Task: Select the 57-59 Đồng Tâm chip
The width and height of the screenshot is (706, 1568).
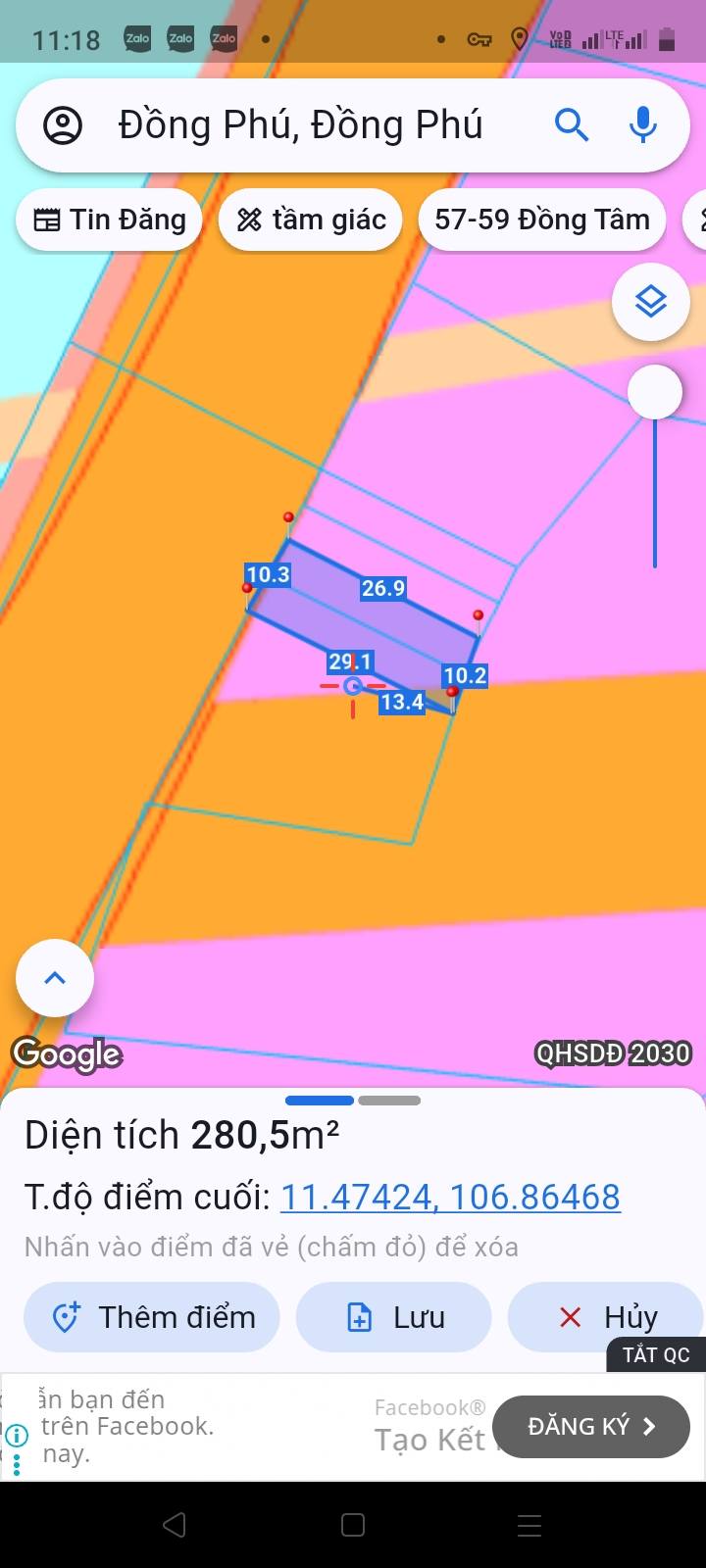Action: pos(541,220)
